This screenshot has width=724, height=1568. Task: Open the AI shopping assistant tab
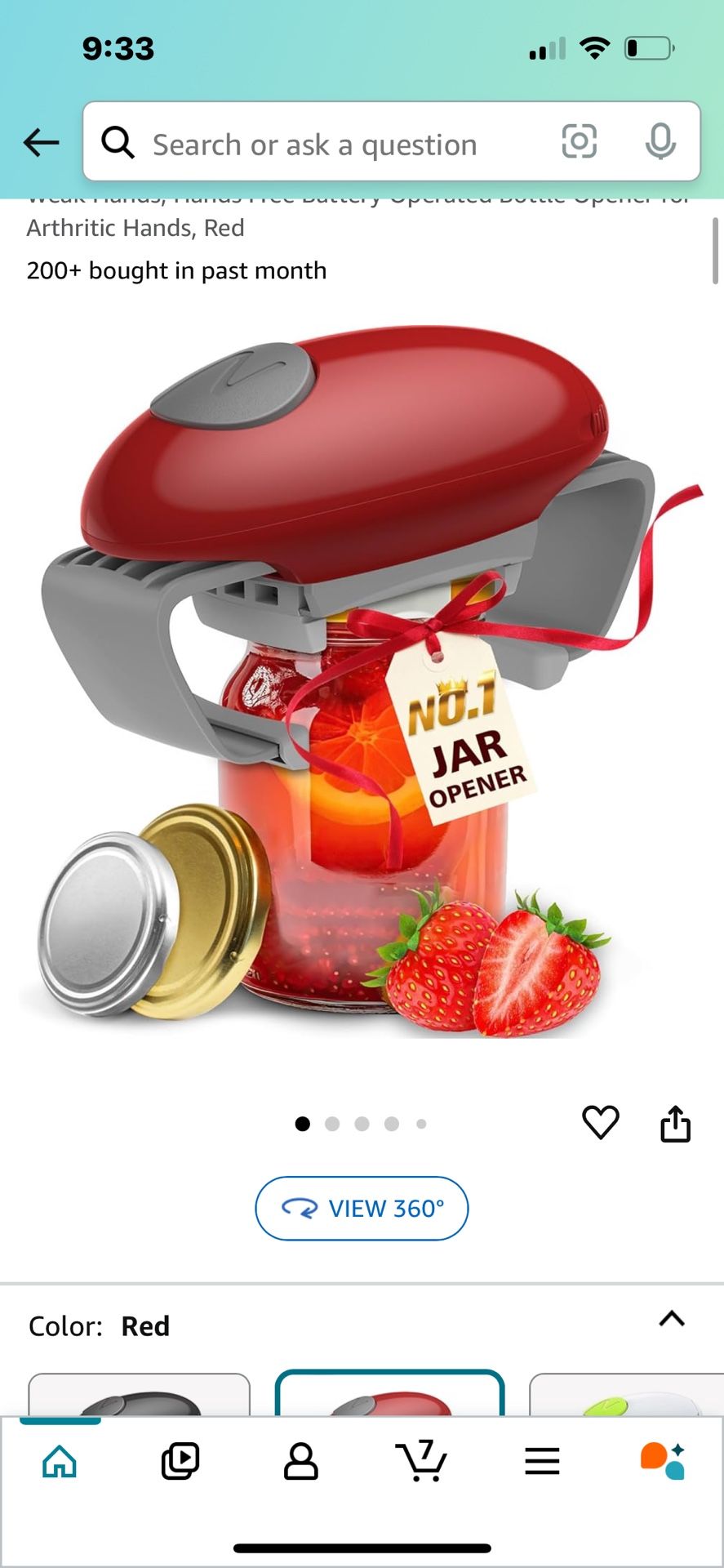[662, 1461]
